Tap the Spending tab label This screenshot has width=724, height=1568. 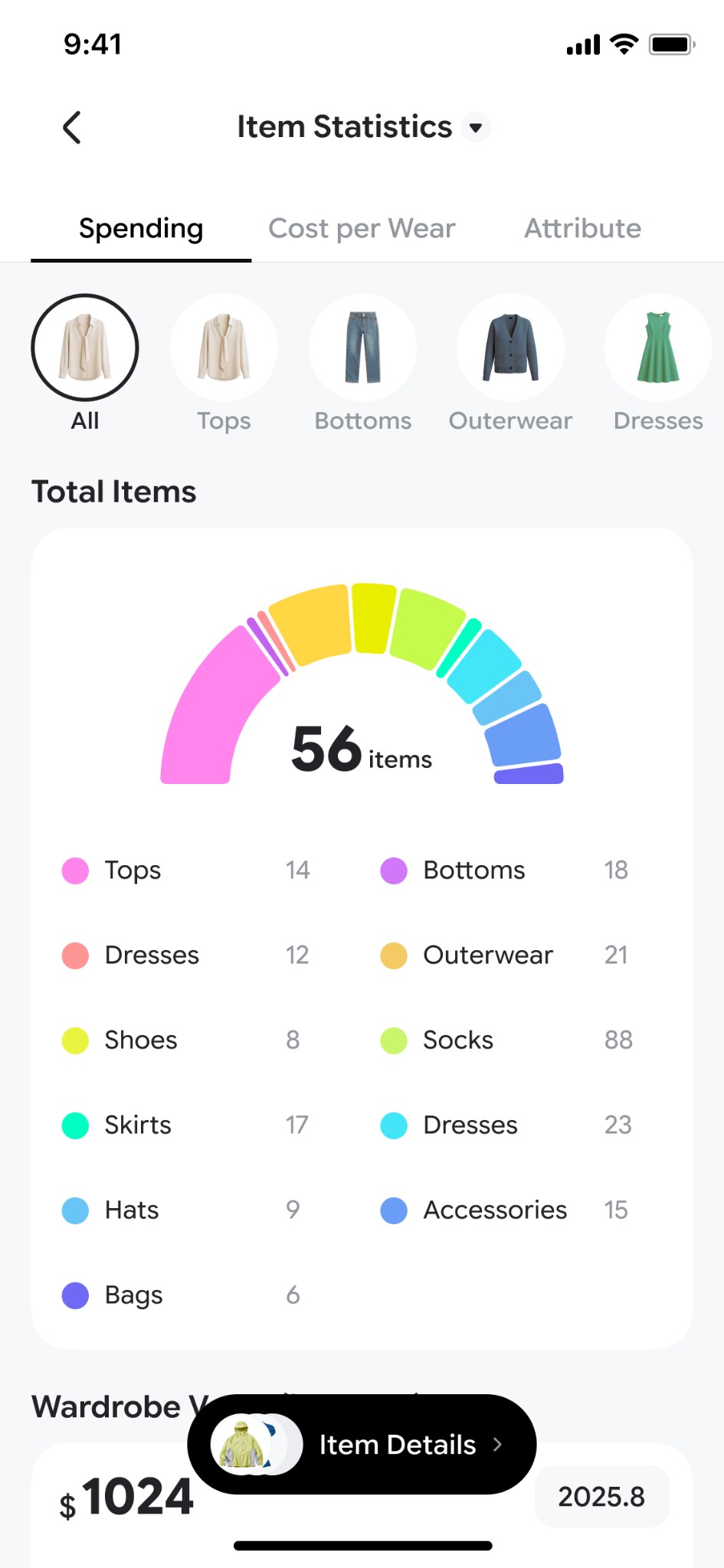click(140, 228)
